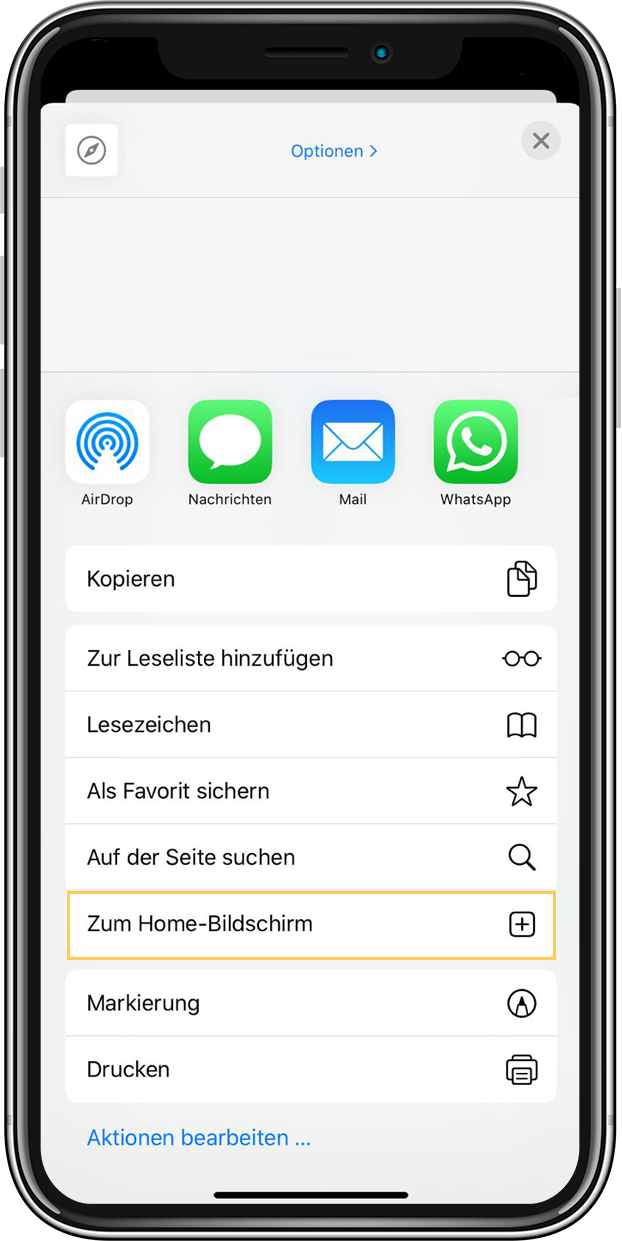Viewport: 622px width, 1241px height.
Task: Select Auf der Seite suchen
Action: click(311, 857)
